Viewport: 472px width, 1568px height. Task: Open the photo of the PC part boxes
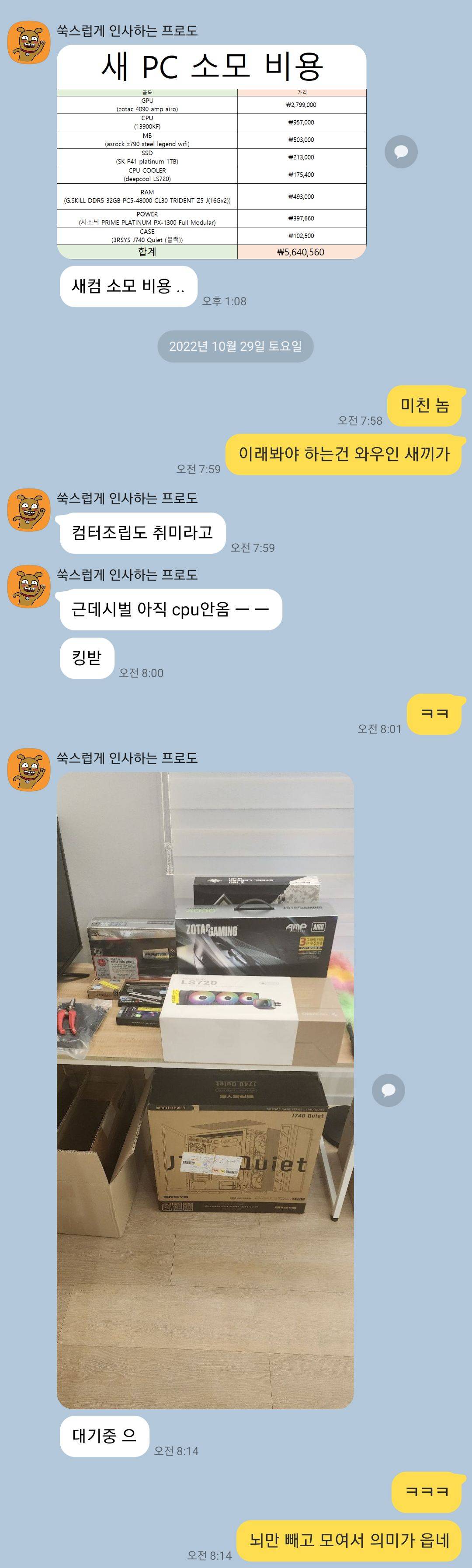click(205, 1090)
